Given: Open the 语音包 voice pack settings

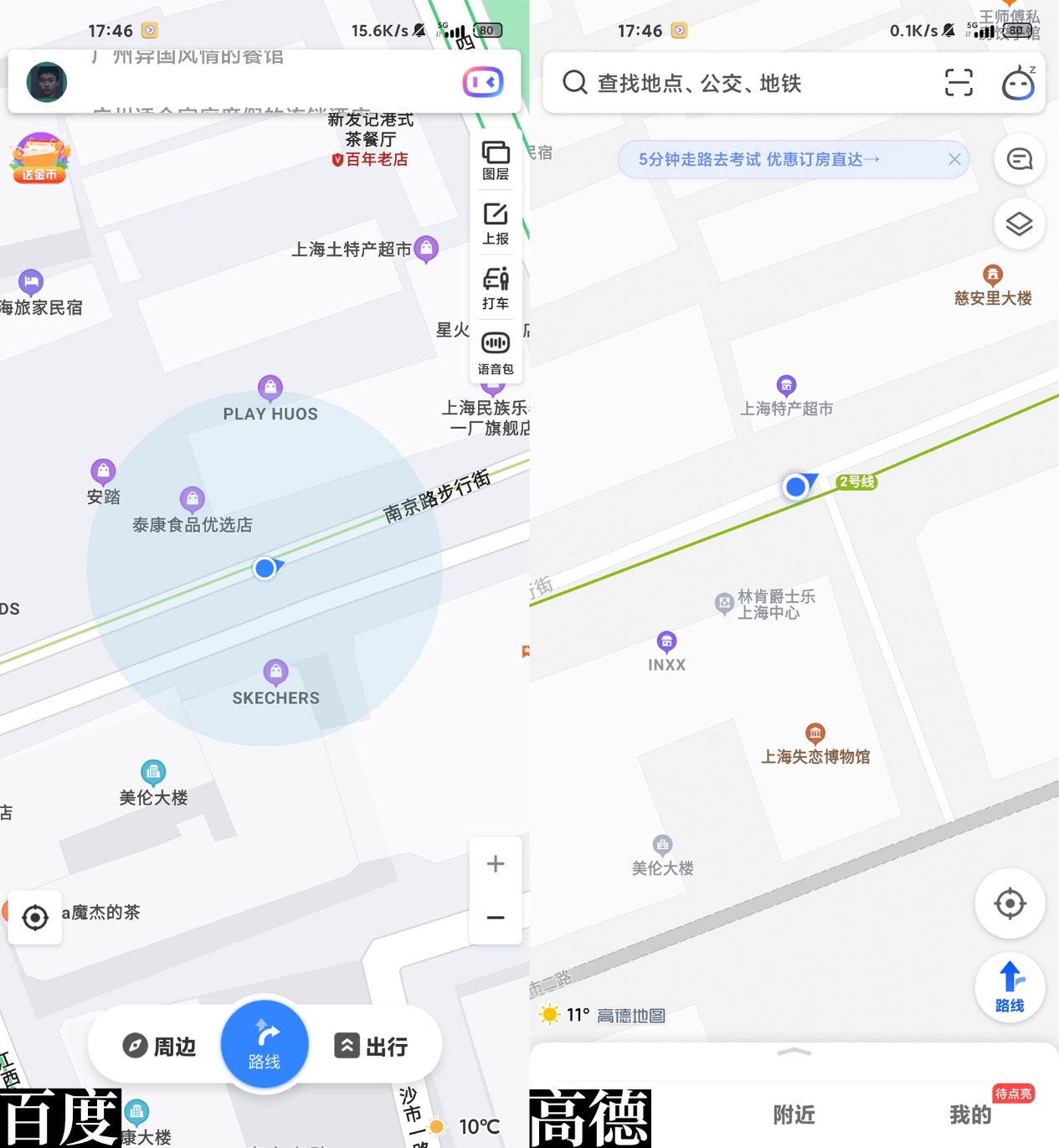Looking at the screenshot, I should coord(496,352).
